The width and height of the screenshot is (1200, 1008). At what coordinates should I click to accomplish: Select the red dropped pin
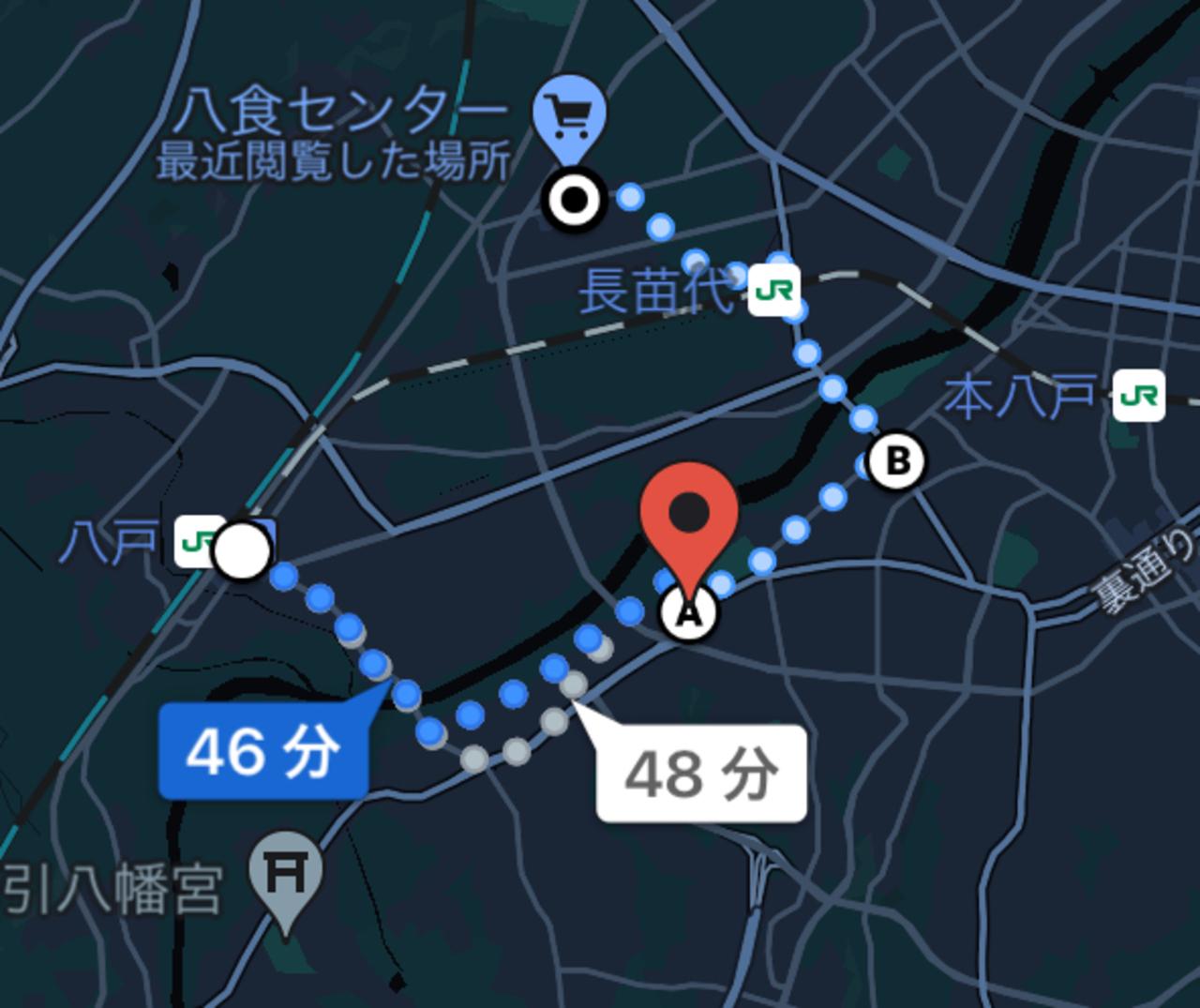[689, 516]
